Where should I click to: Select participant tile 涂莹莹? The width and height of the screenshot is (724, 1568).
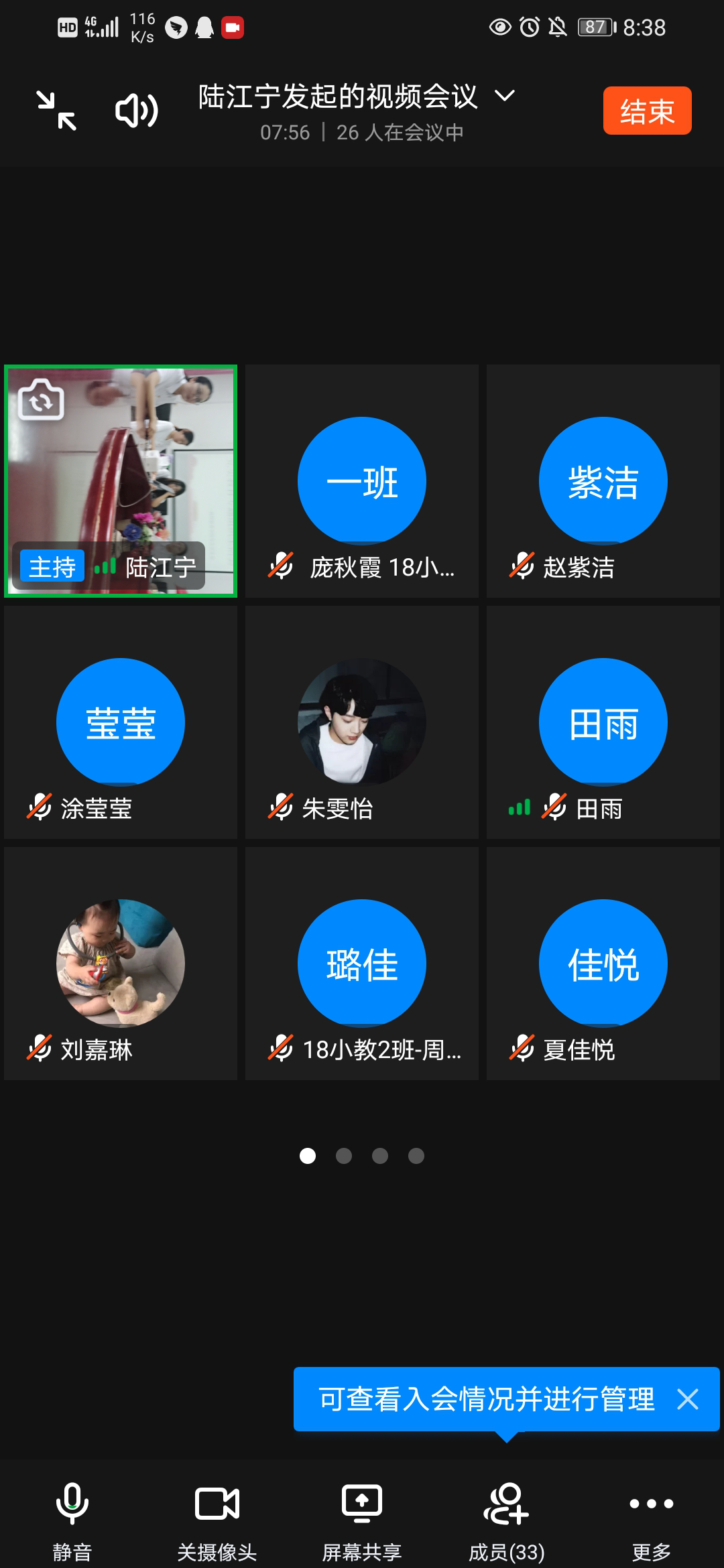(121, 722)
